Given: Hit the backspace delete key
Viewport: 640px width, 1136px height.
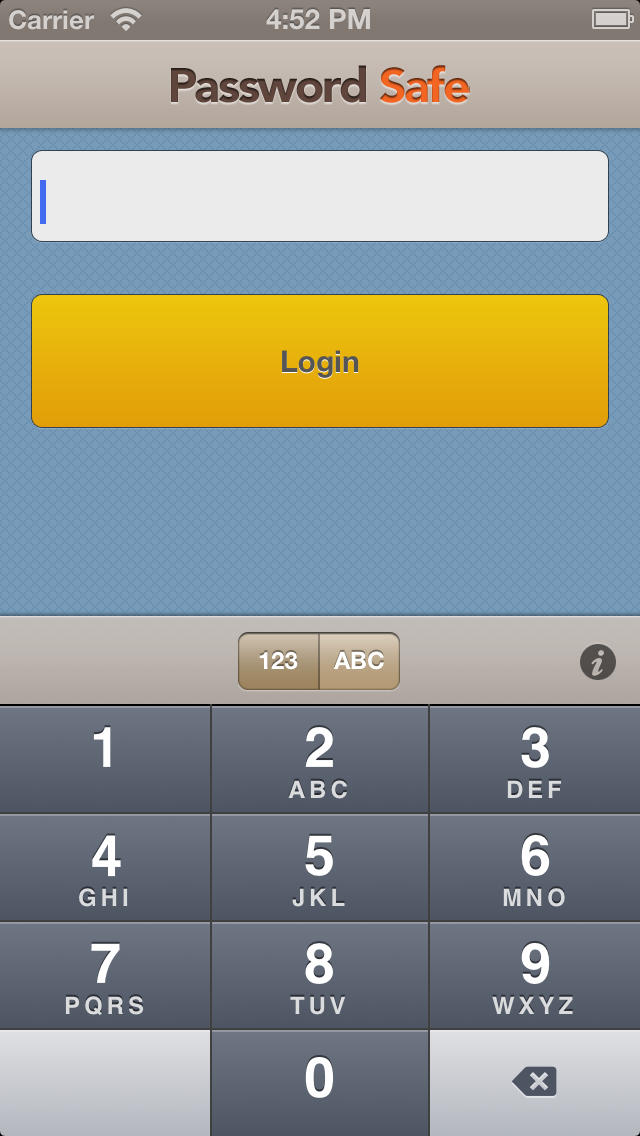Looking at the screenshot, I should (x=535, y=1083).
